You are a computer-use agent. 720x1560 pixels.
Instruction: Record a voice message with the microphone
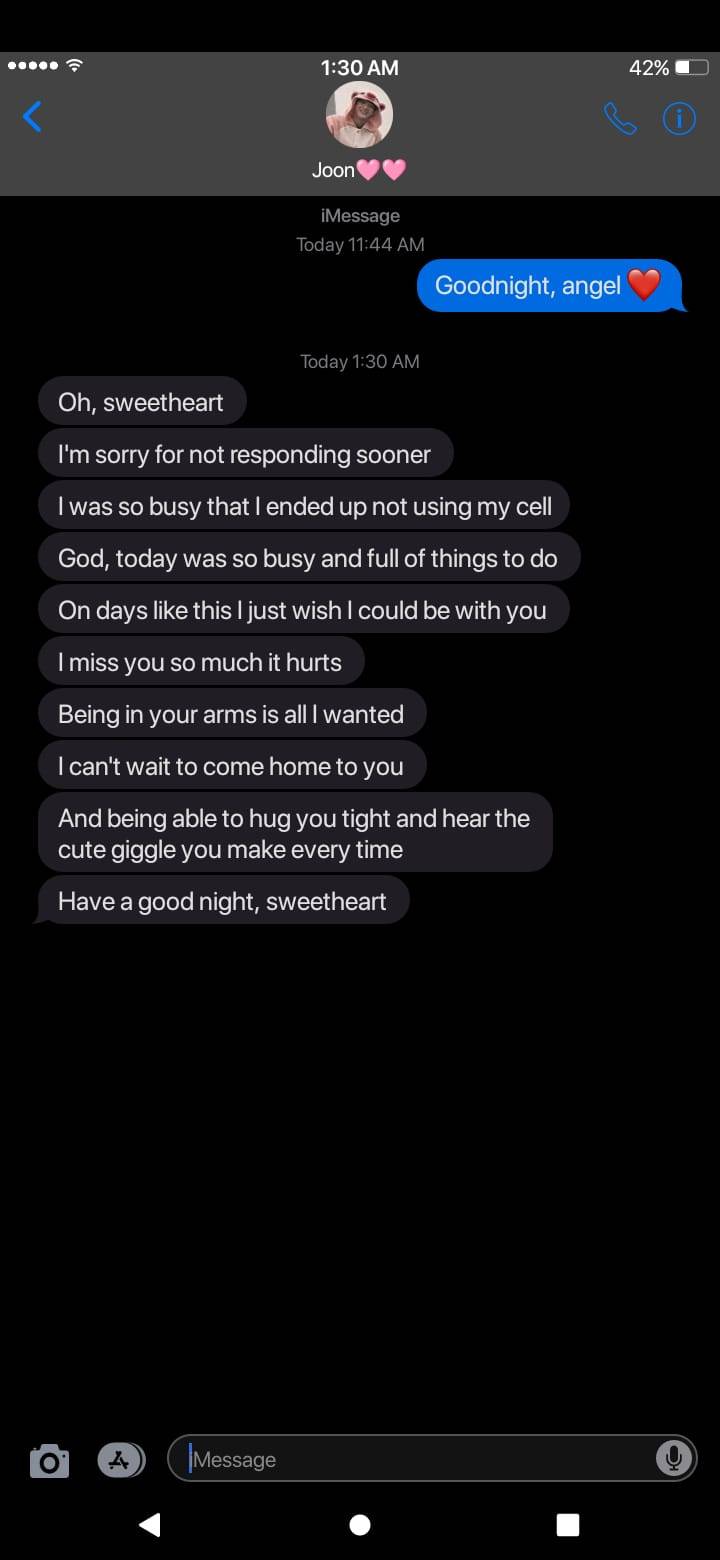point(674,1459)
